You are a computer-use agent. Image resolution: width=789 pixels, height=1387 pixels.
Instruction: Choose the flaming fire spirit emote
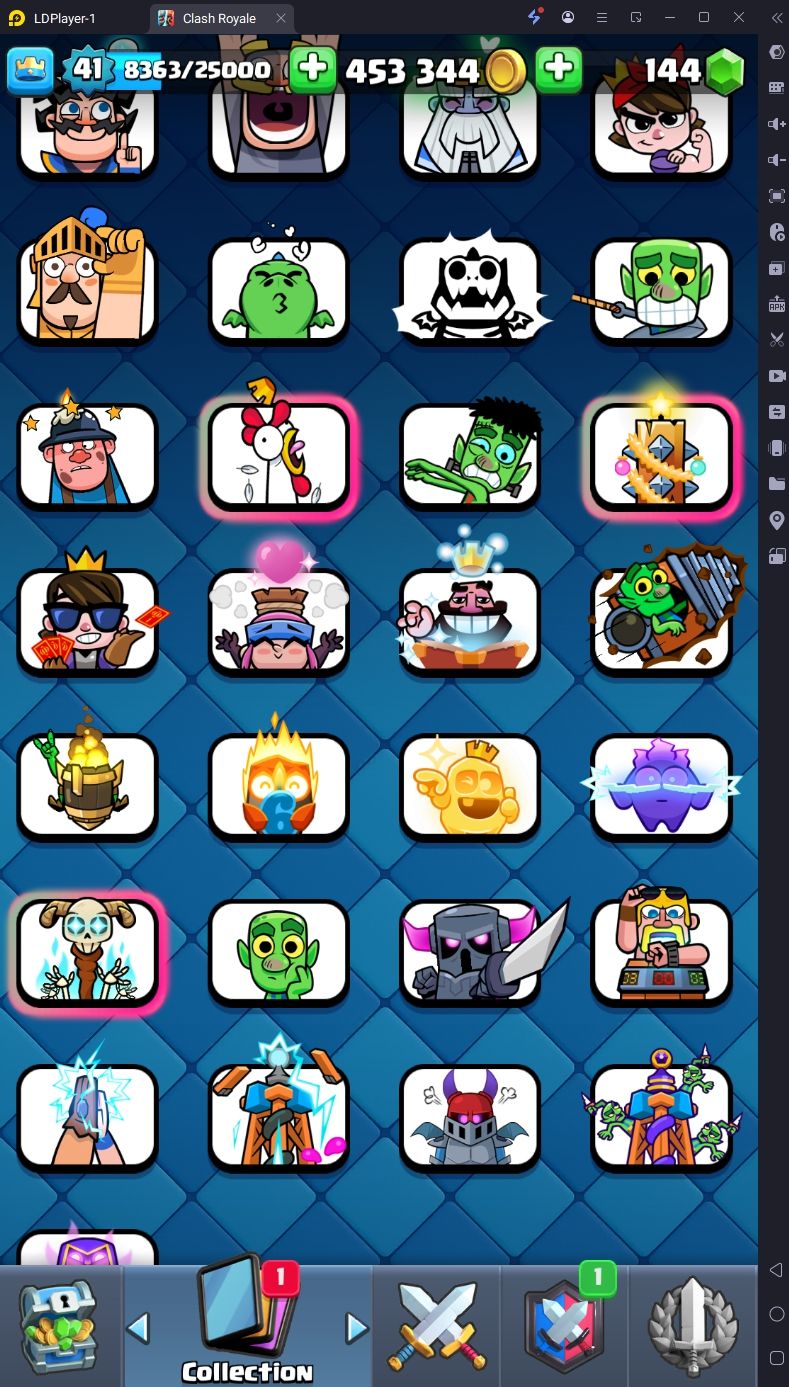click(278, 785)
